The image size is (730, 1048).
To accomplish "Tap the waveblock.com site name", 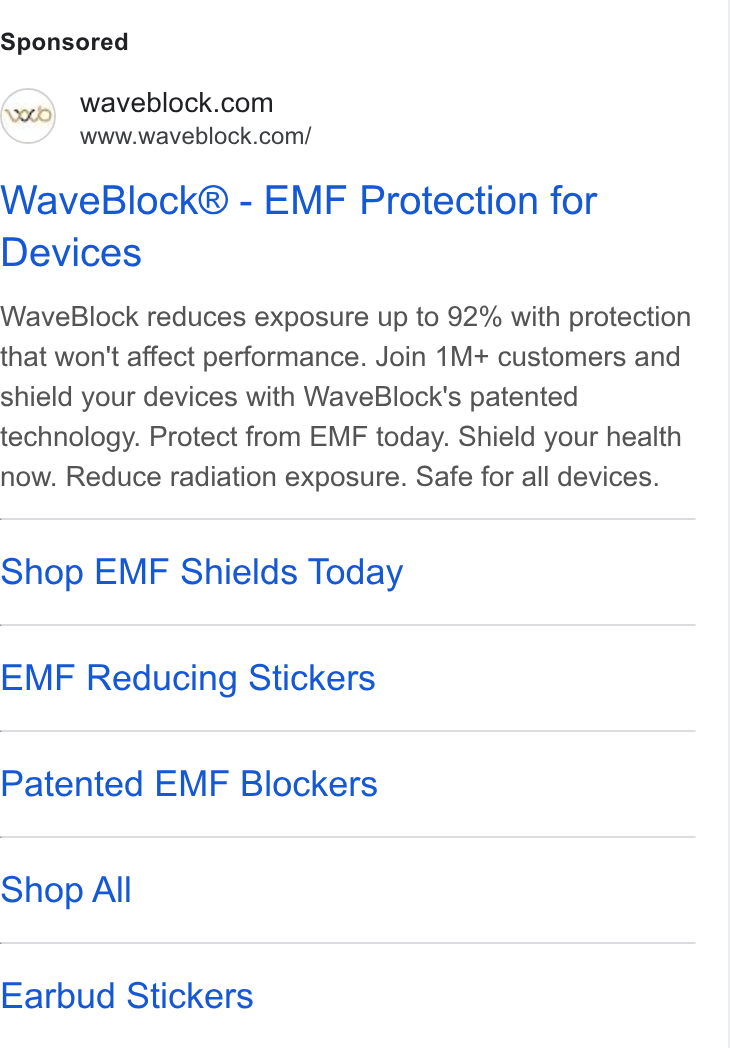I will pos(176,103).
